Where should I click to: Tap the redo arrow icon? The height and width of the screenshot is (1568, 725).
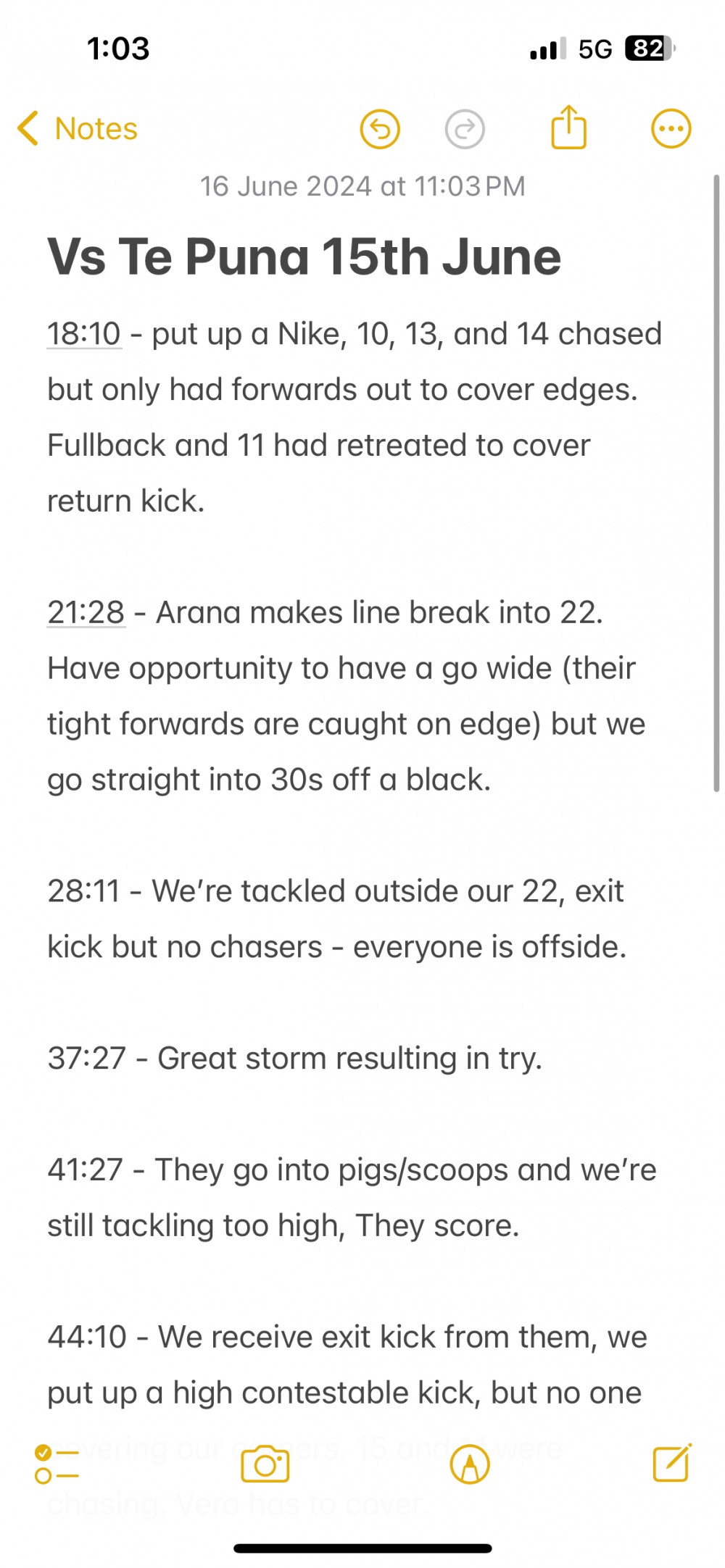(465, 129)
